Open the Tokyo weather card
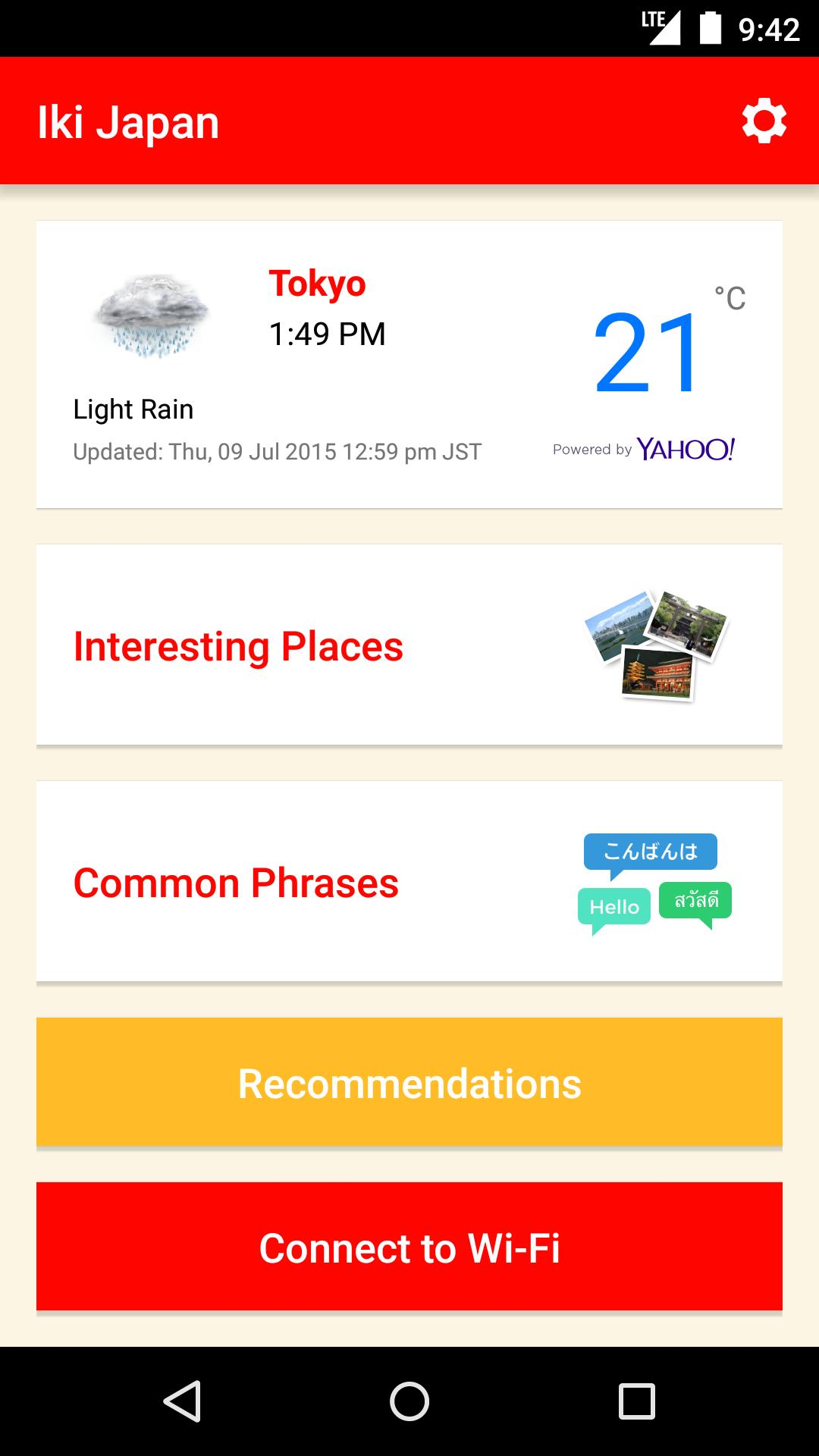The width and height of the screenshot is (819, 1456). point(409,364)
